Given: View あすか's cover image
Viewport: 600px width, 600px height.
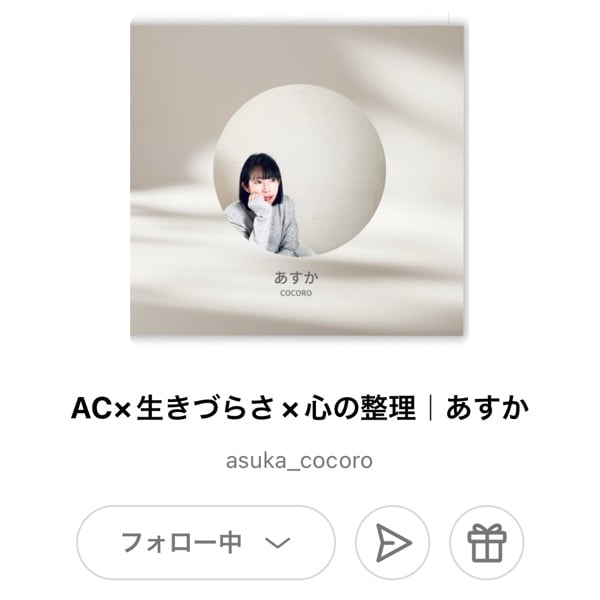Looking at the screenshot, I should [298, 180].
